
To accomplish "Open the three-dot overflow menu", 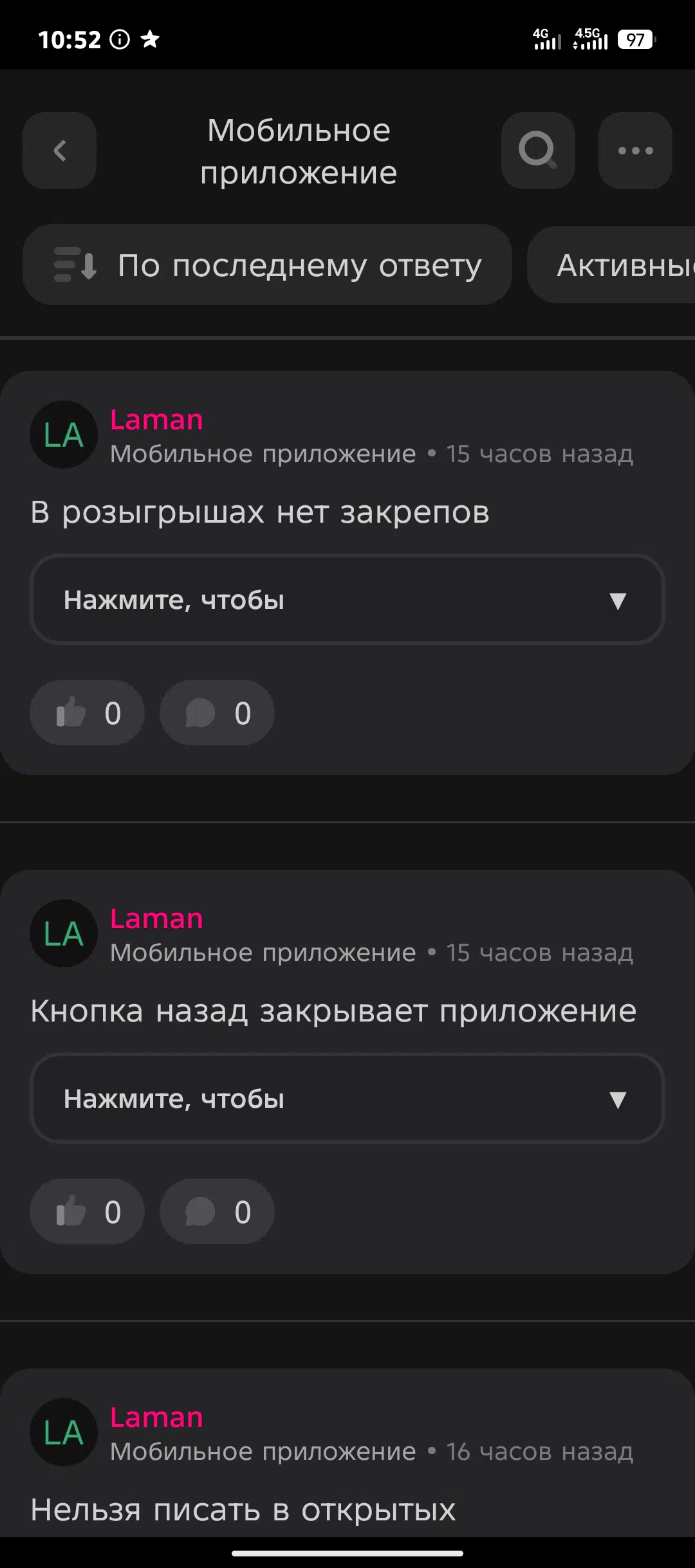I will coord(635,151).
